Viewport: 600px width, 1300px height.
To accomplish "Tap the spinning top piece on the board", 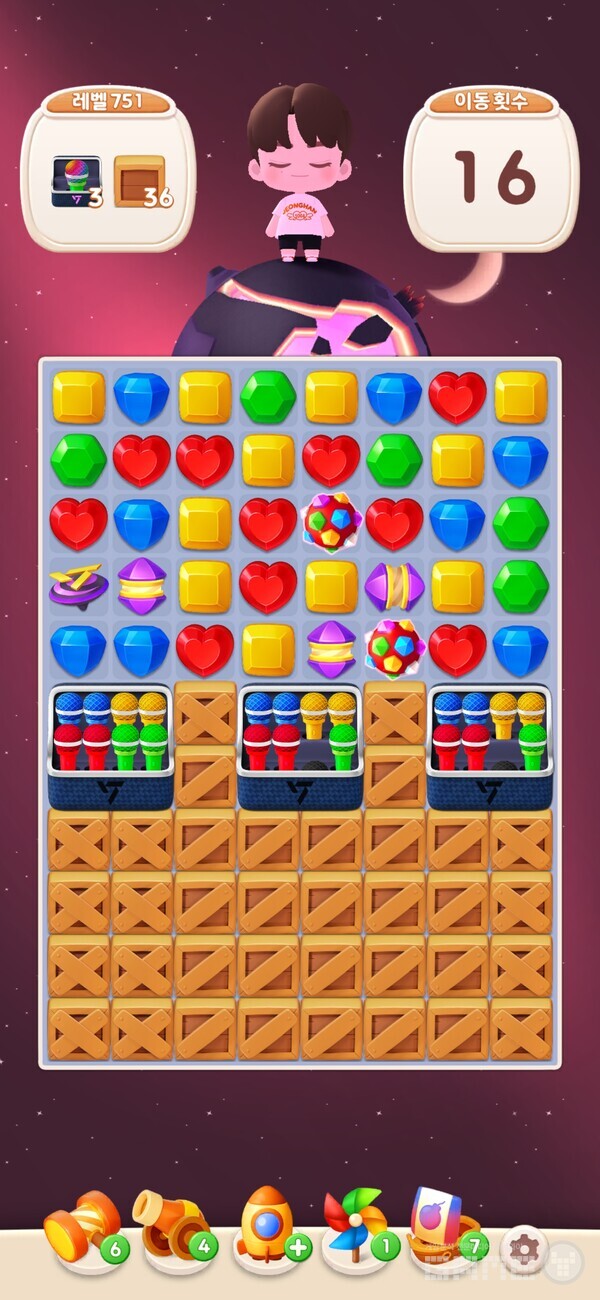I will point(78,586).
